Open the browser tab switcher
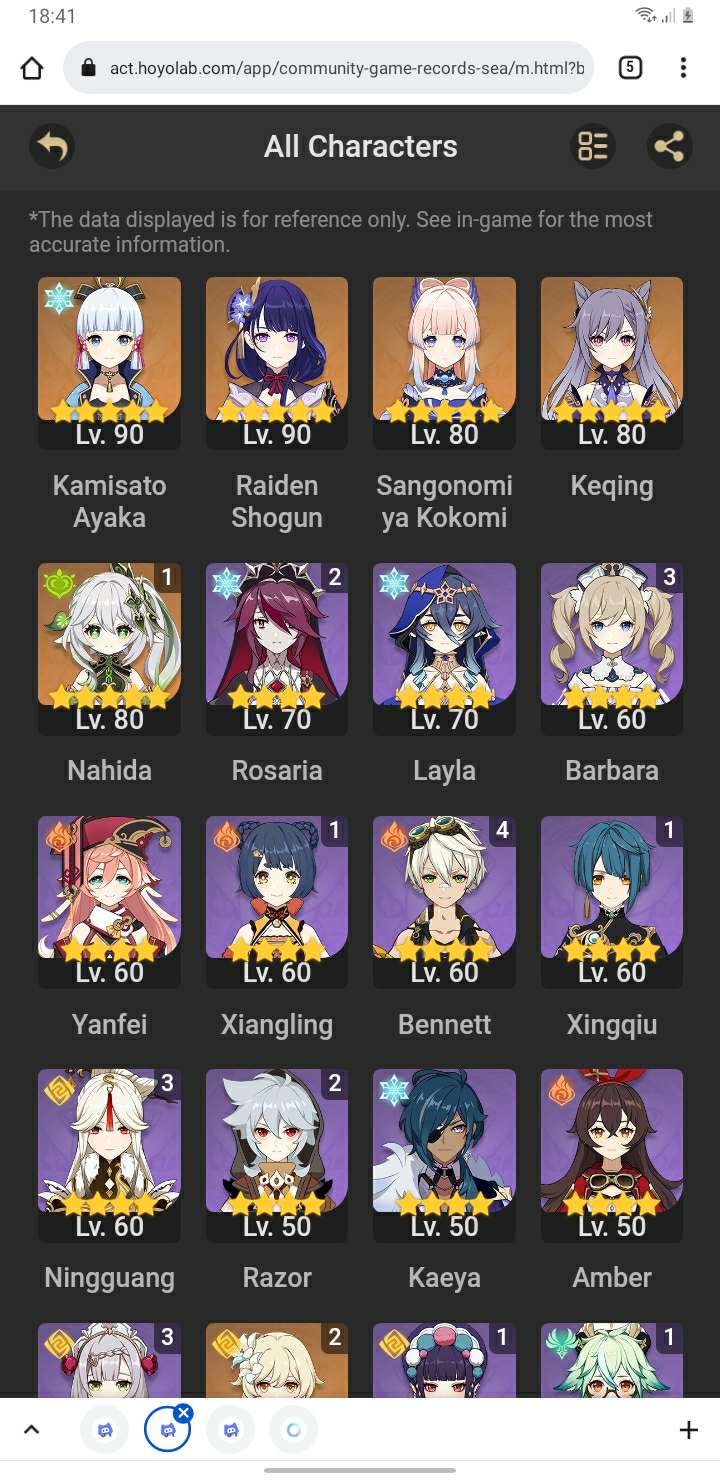 tap(630, 68)
